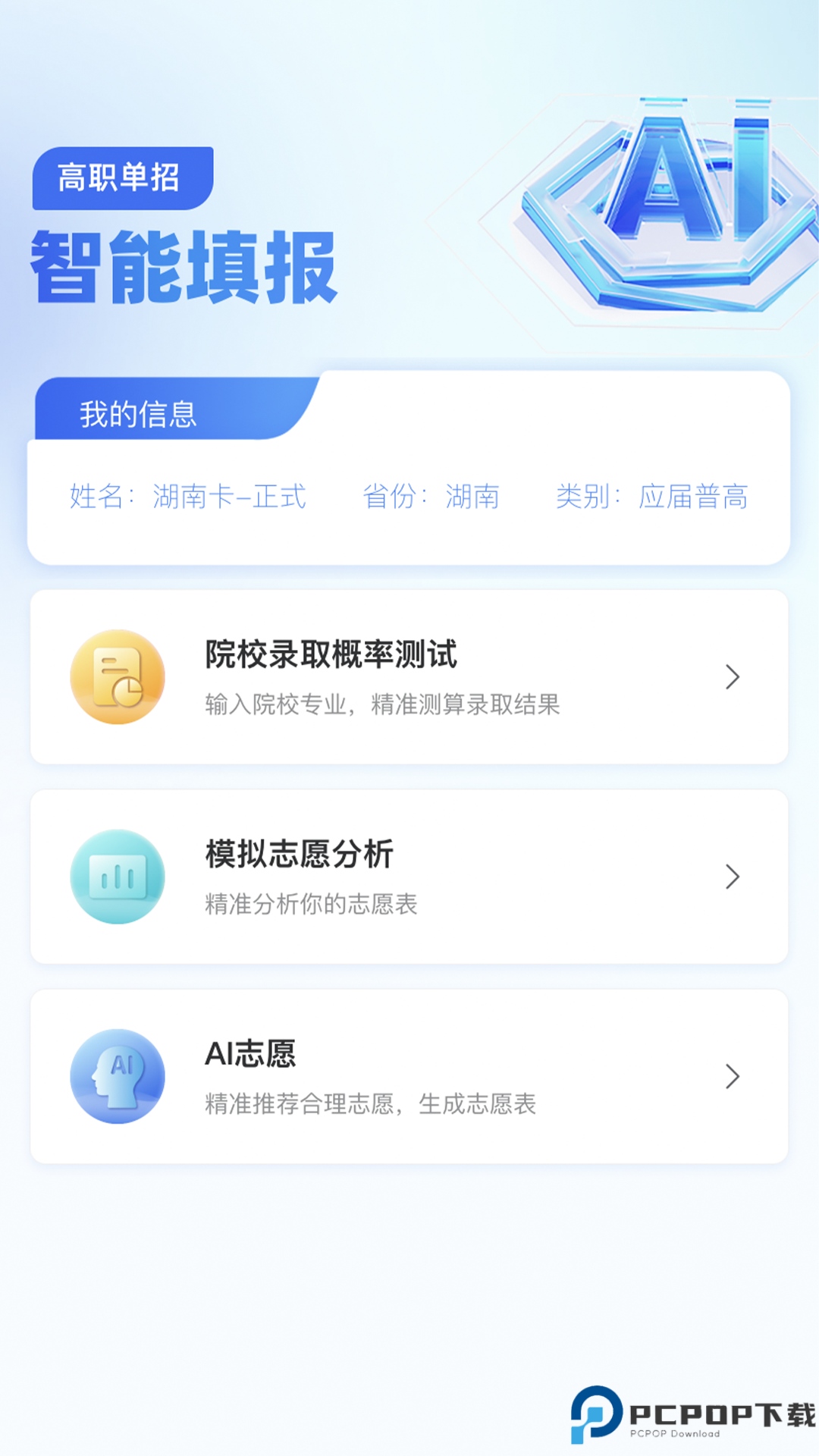The image size is (819, 1456).
Task: Expand 院校录取概率测试 with its right chevron
Action: tap(732, 677)
